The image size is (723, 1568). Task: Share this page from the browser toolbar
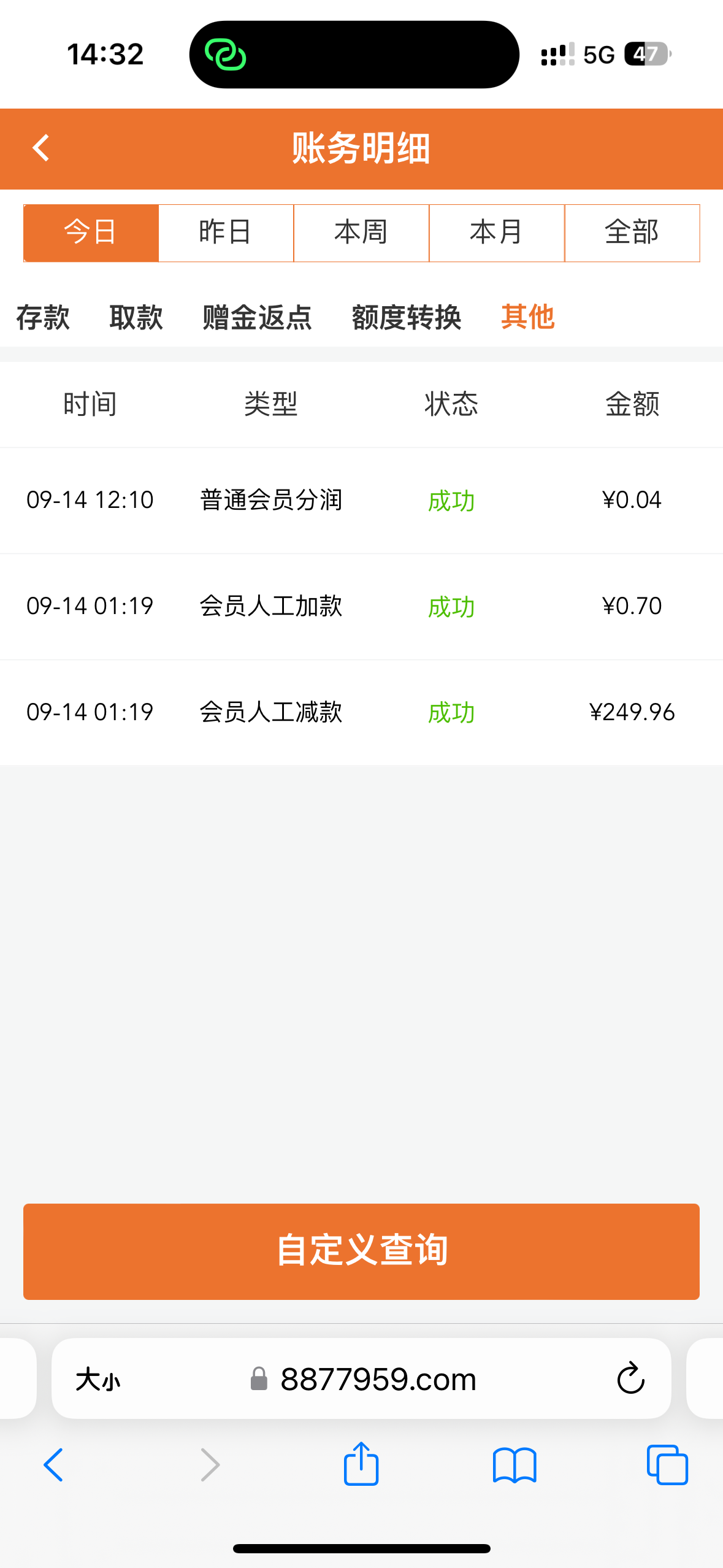361,1464
